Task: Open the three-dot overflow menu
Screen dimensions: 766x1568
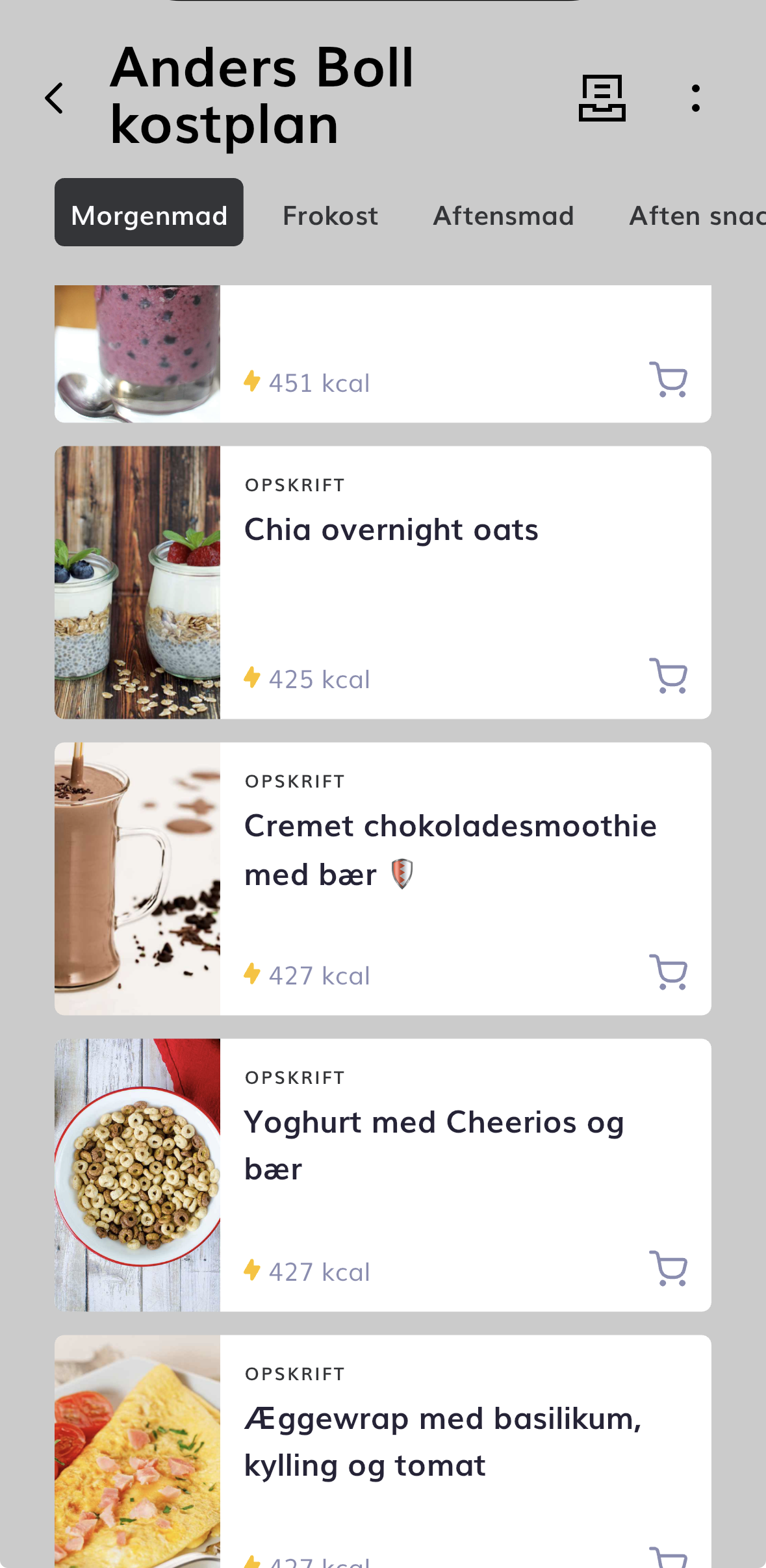Action: 695,98
